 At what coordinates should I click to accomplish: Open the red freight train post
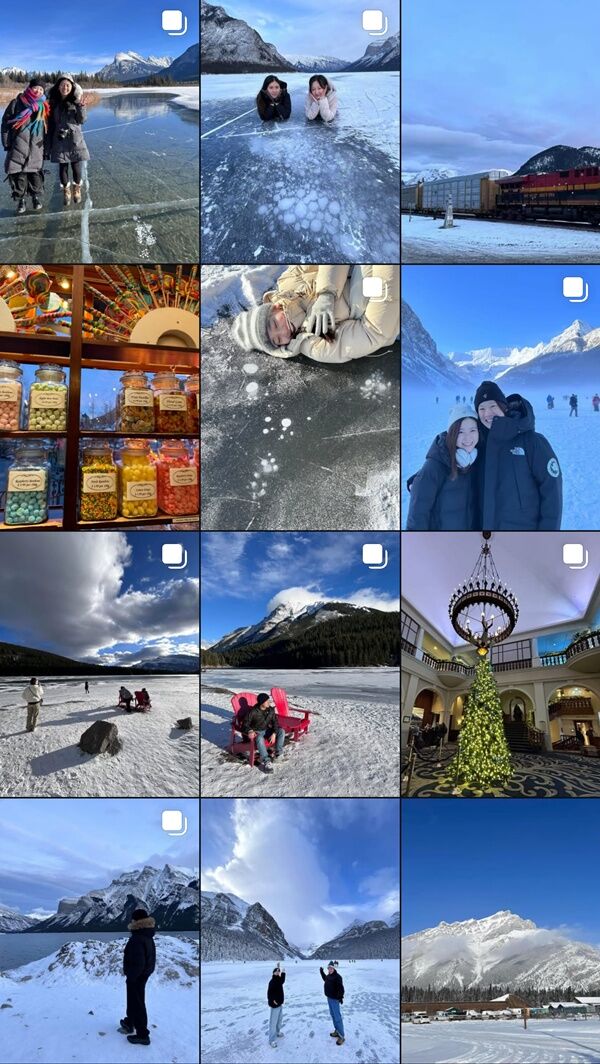coord(500,131)
